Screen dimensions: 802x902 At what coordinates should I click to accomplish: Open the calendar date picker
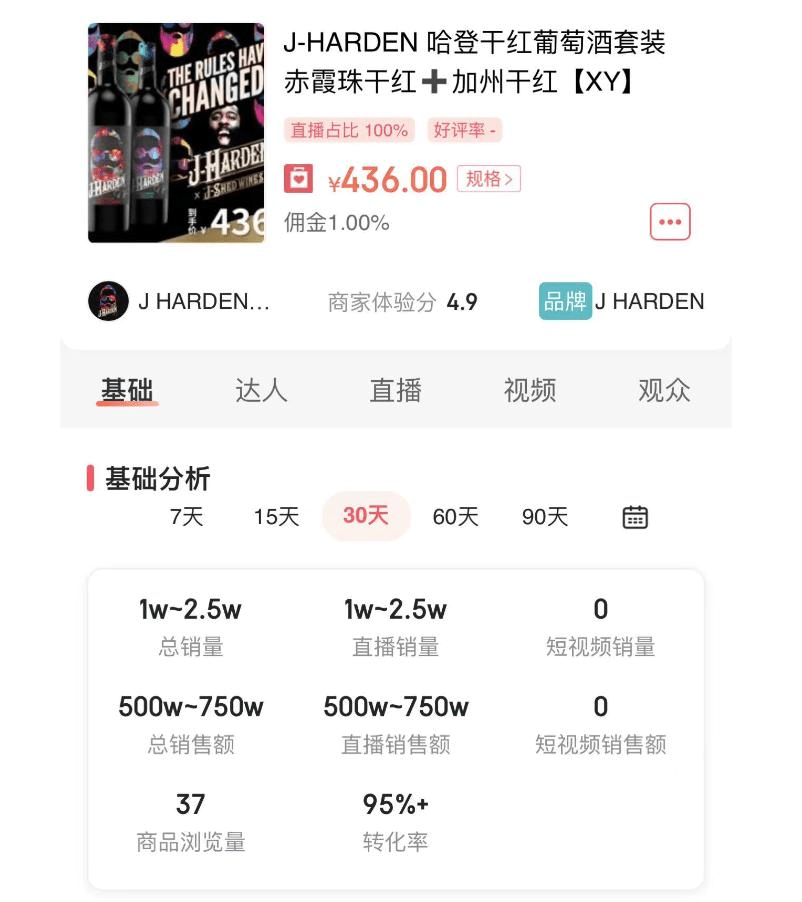tap(635, 516)
